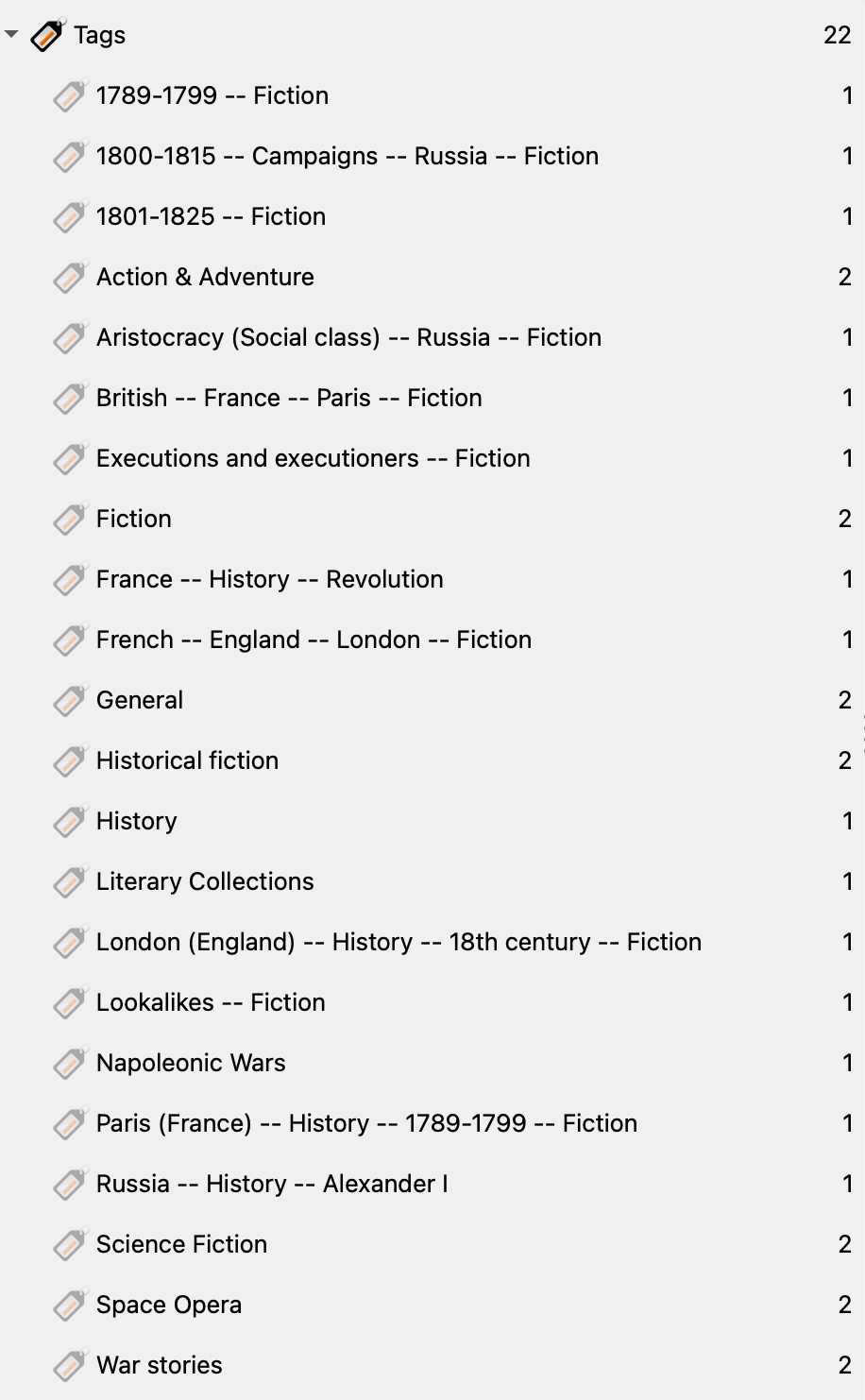
Task: Click the orange tag icon beside Tags header
Action: click(x=47, y=35)
